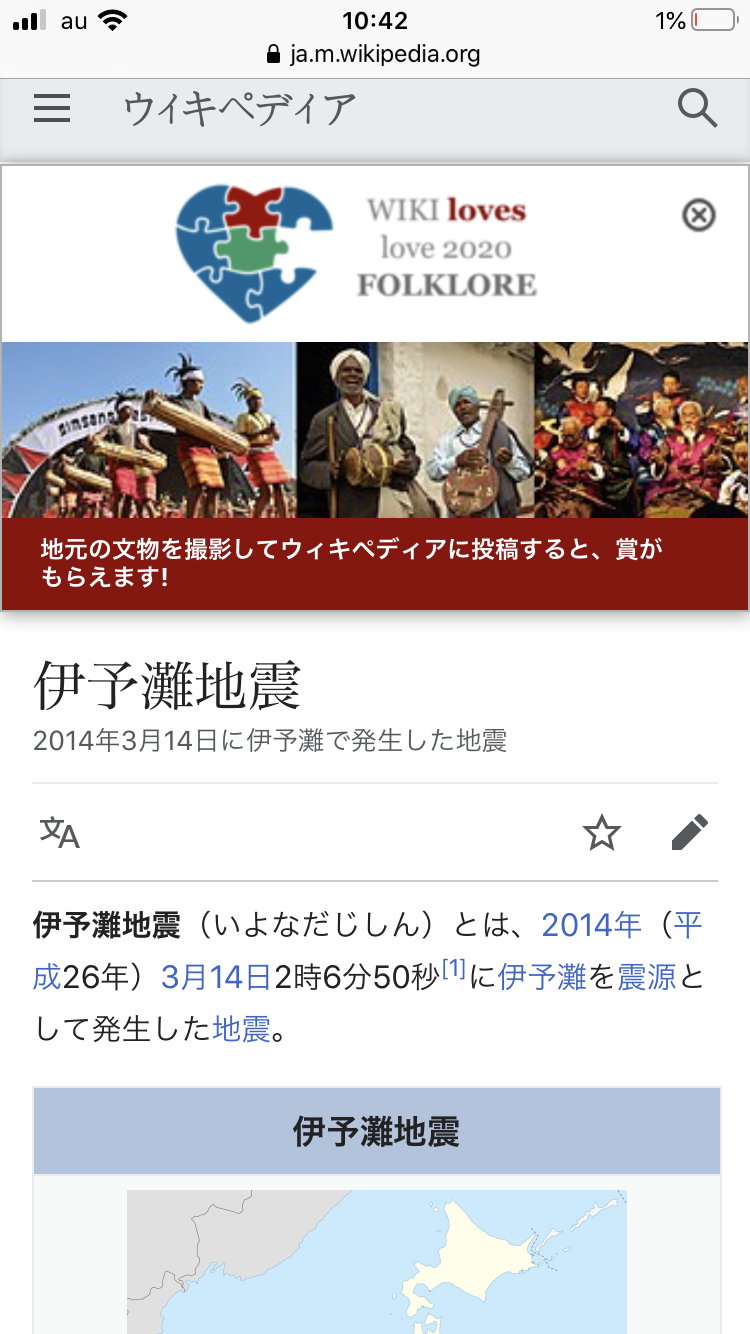This screenshot has width=750, height=1334.
Task: Open footnote reference [1]
Action: [x=453, y=969]
